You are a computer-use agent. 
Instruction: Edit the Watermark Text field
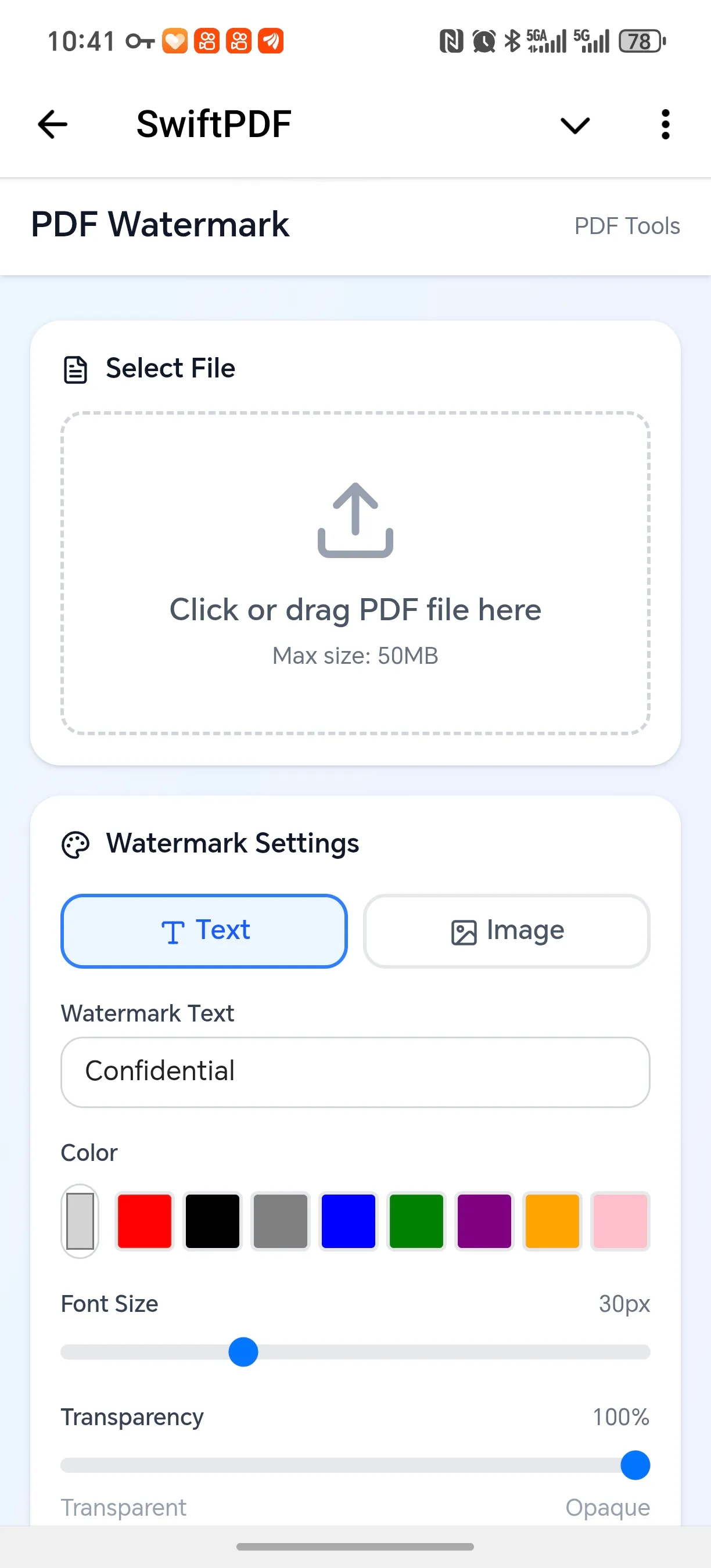[355, 1071]
